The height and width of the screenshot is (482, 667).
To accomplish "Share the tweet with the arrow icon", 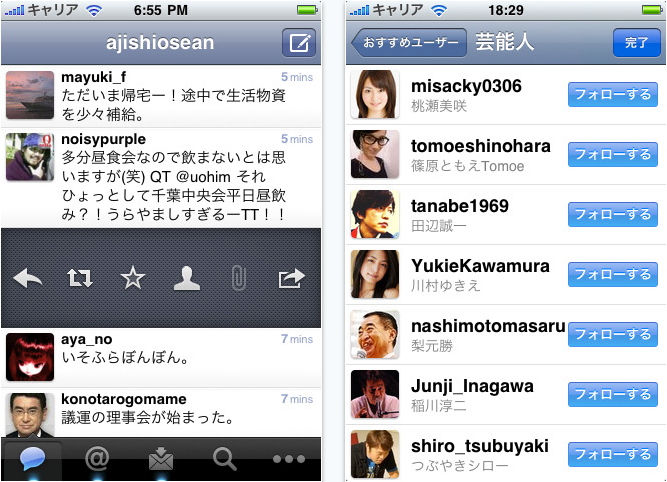I will [290, 279].
